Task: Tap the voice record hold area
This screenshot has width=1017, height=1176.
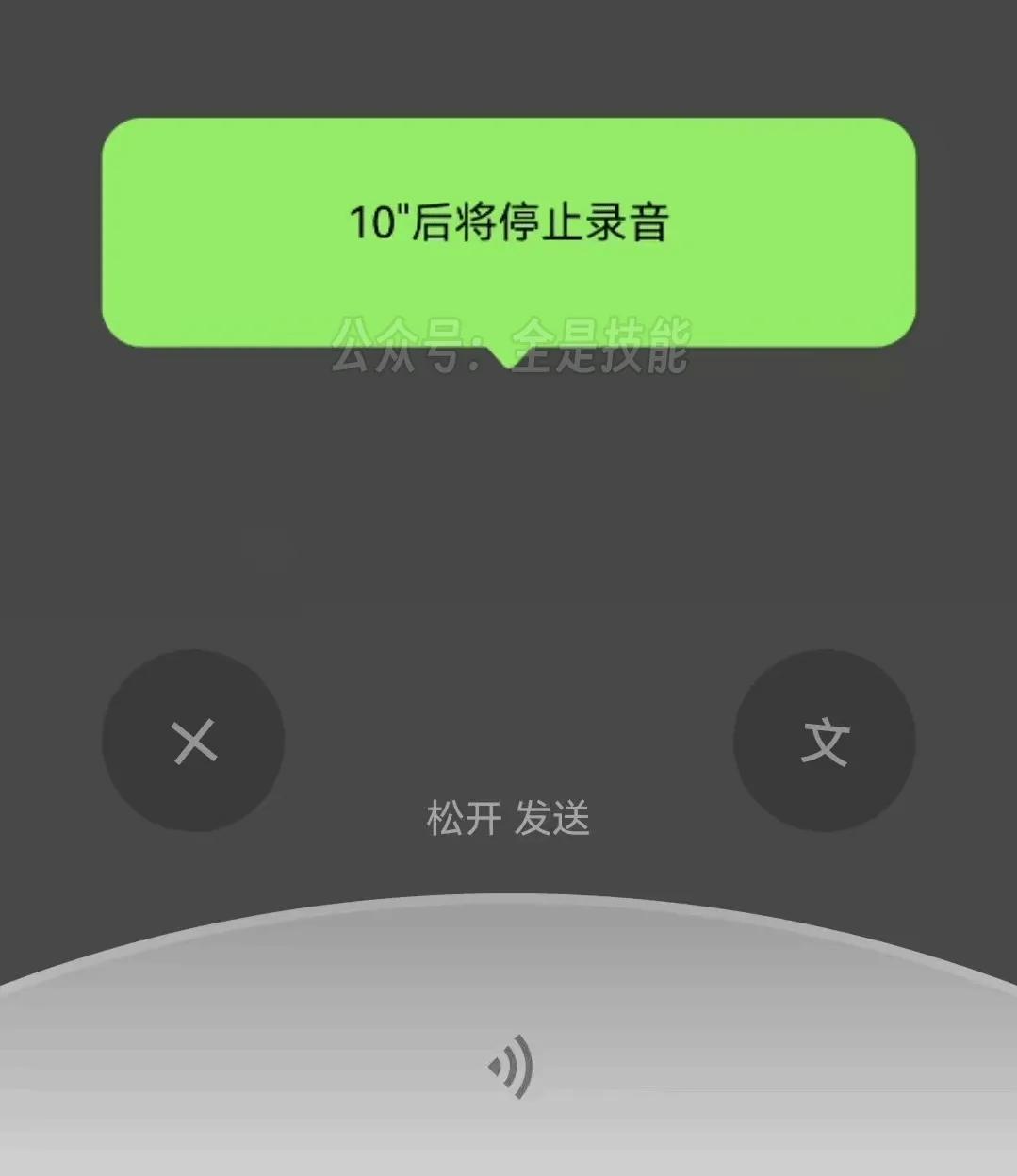Action: [509, 1055]
